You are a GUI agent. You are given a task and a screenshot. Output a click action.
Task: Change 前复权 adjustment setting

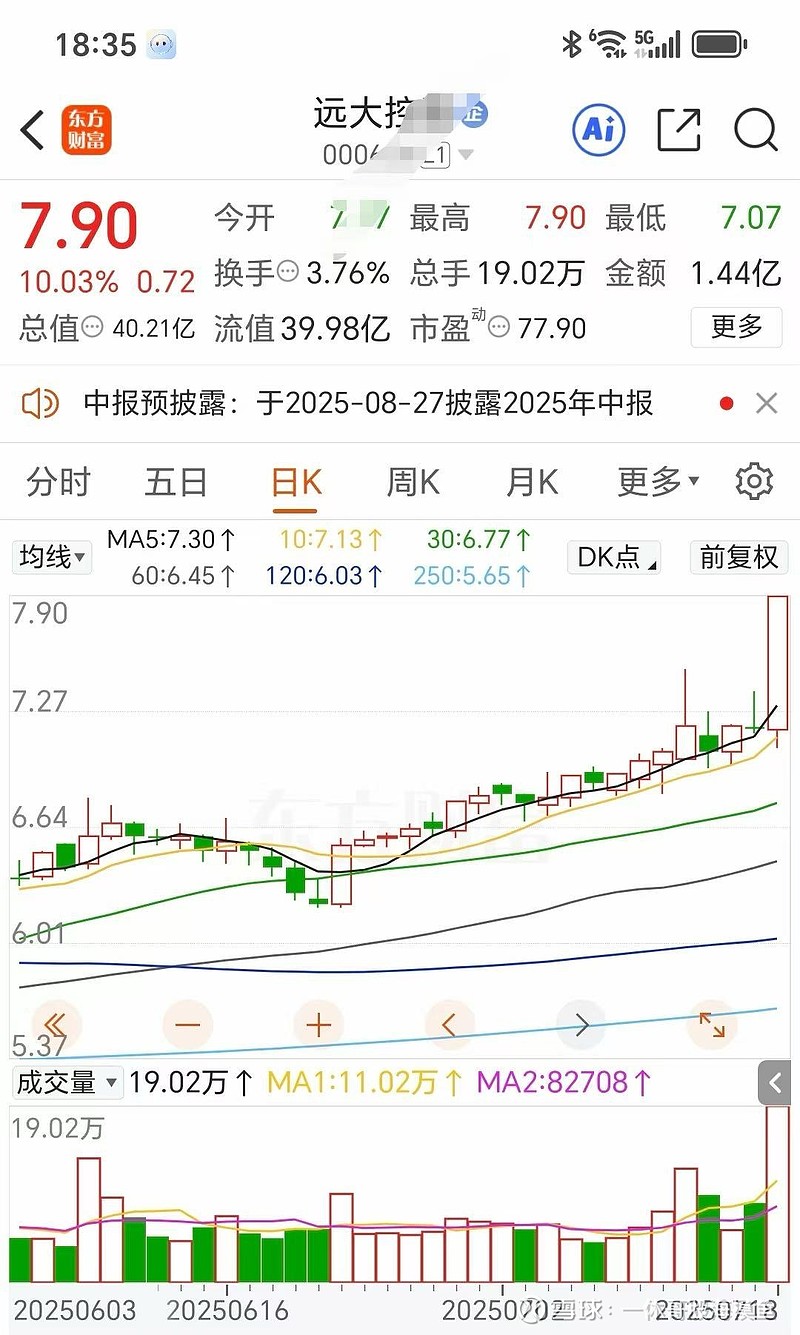(739, 557)
